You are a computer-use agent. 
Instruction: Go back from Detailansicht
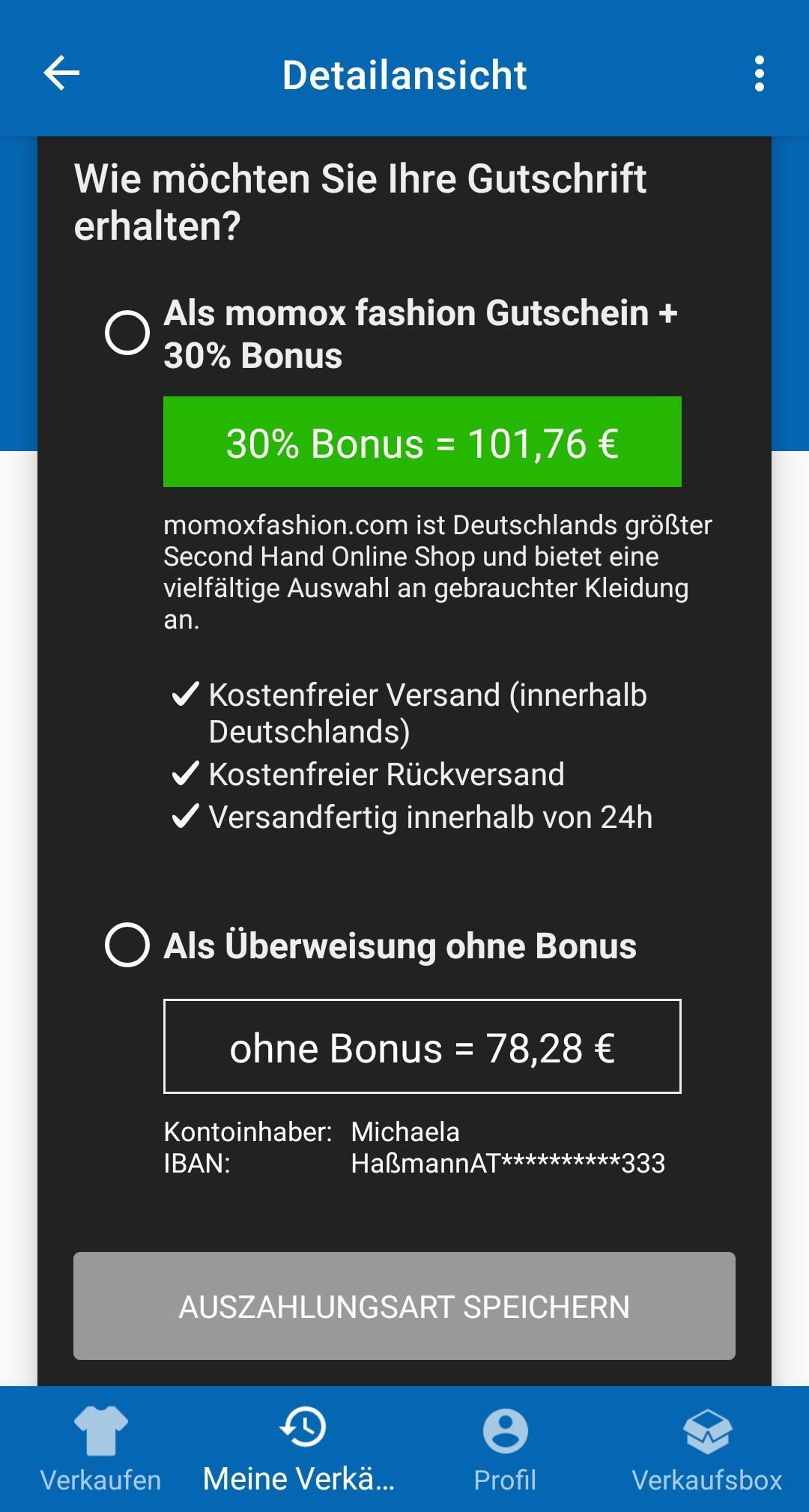(x=61, y=73)
